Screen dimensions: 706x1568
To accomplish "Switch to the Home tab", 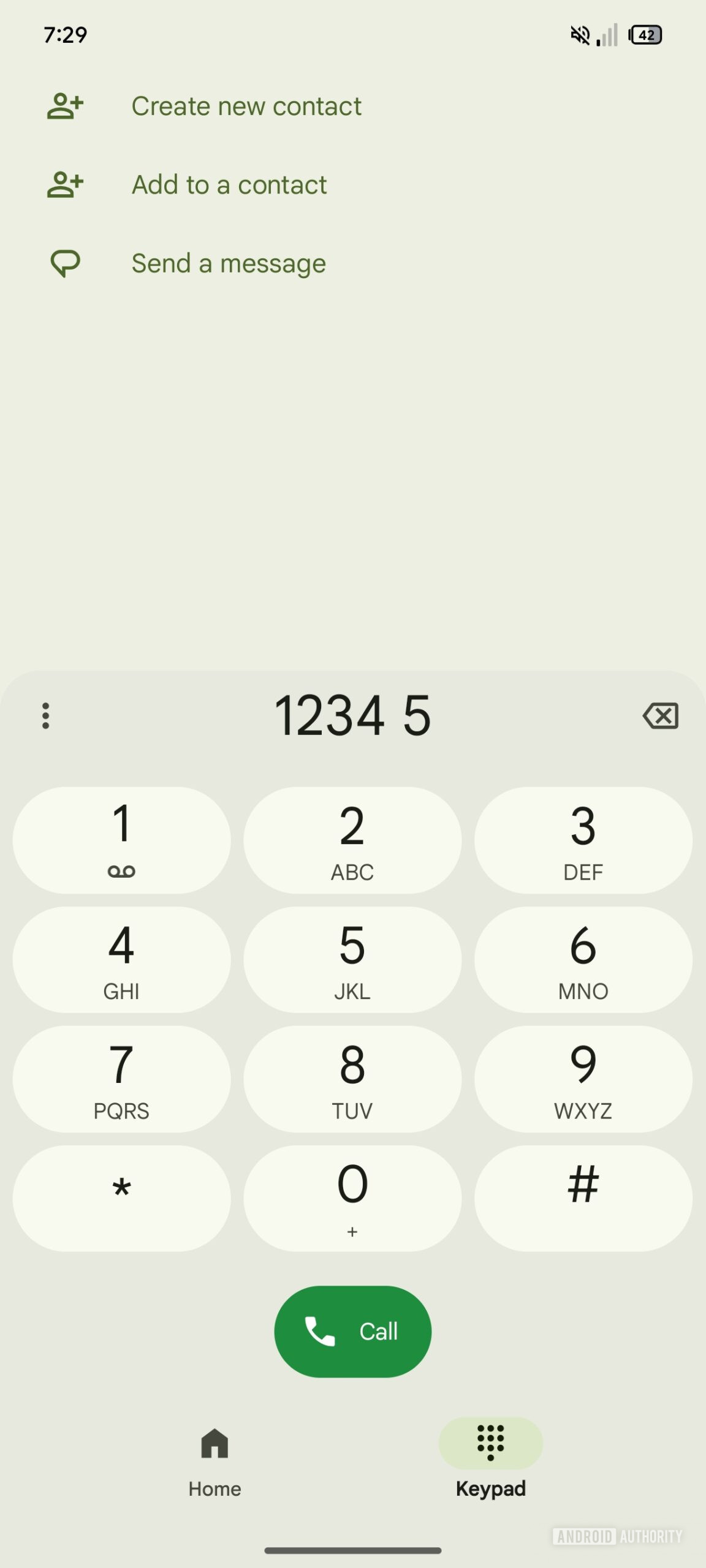I will [214, 1460].
